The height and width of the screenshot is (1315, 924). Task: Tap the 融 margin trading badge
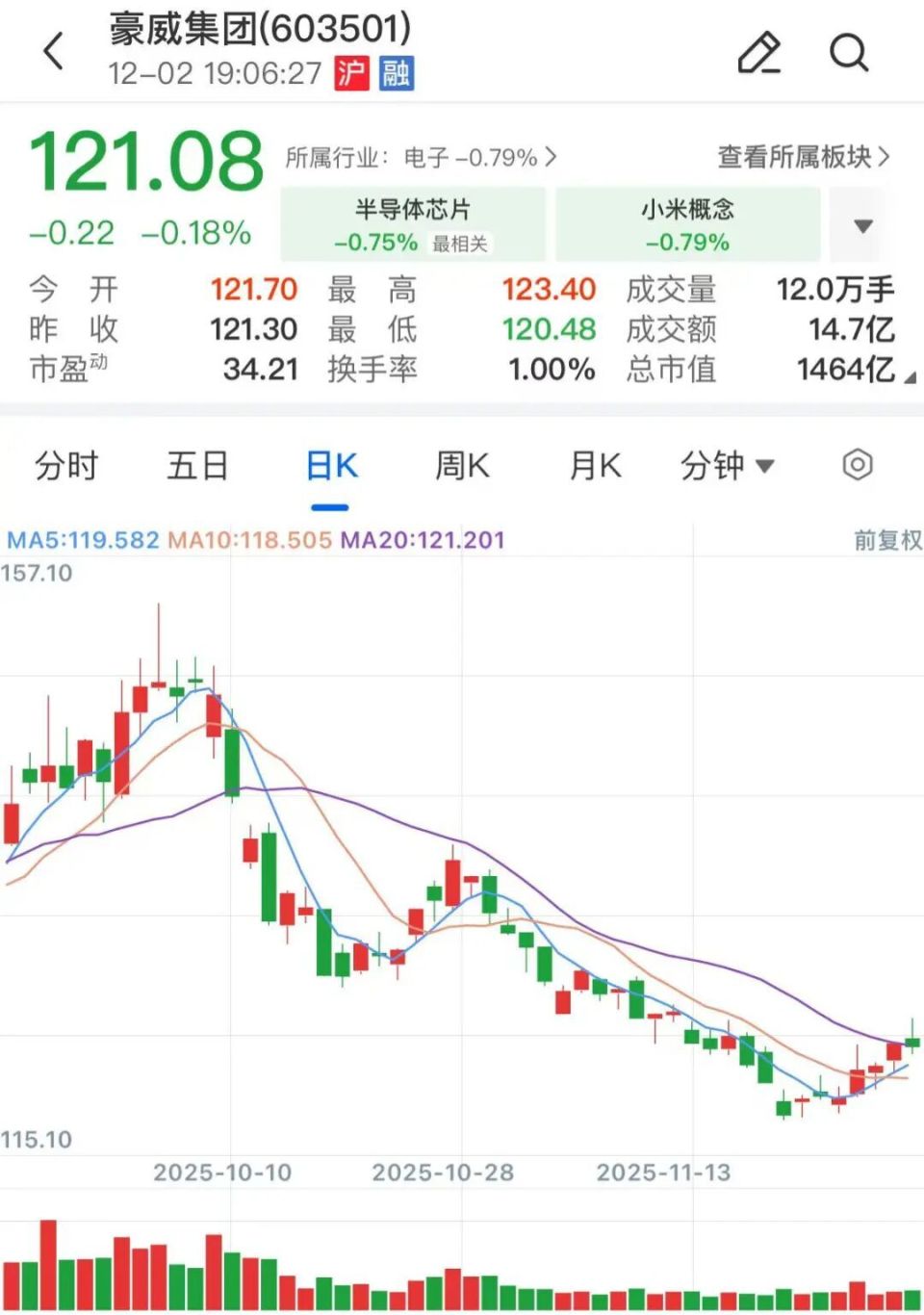[398, 73]
